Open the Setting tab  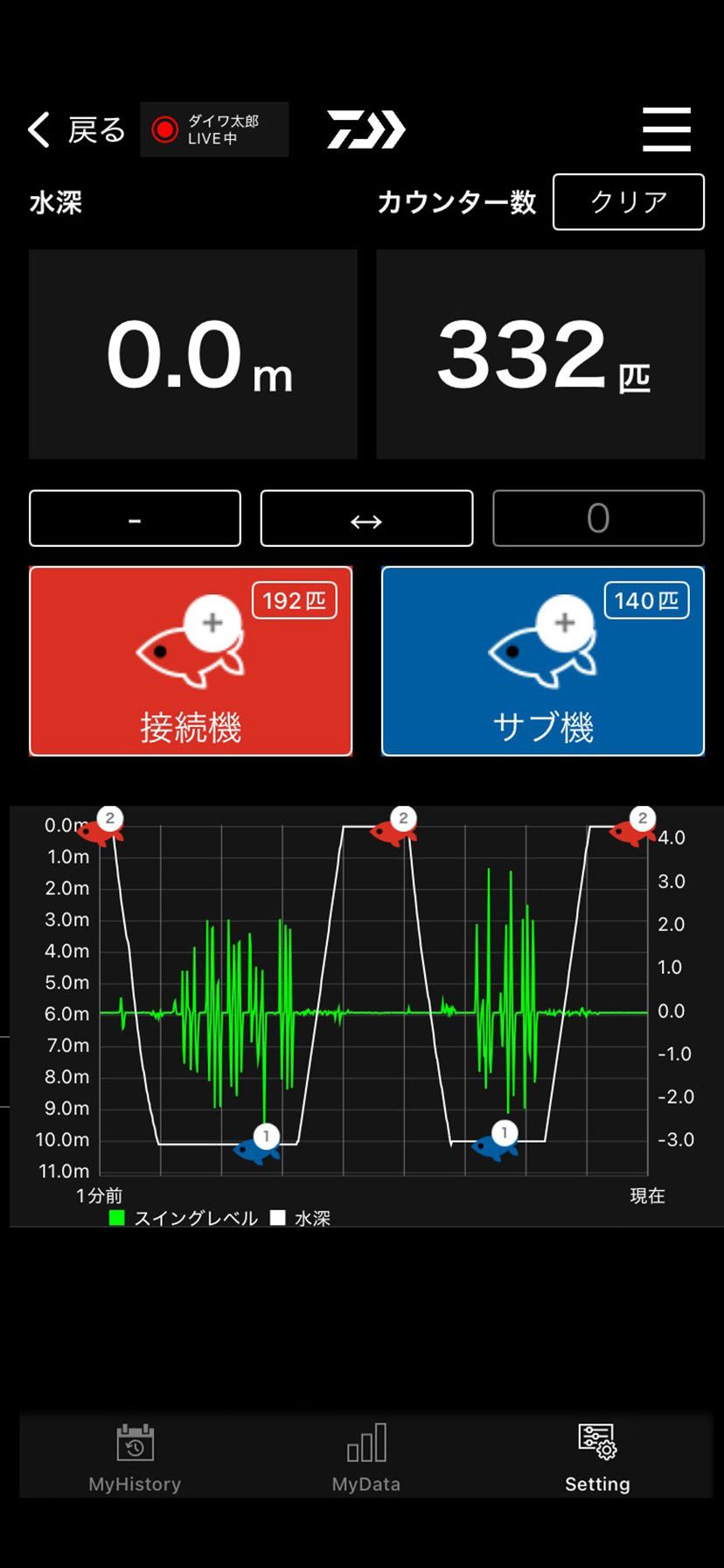597,1459
